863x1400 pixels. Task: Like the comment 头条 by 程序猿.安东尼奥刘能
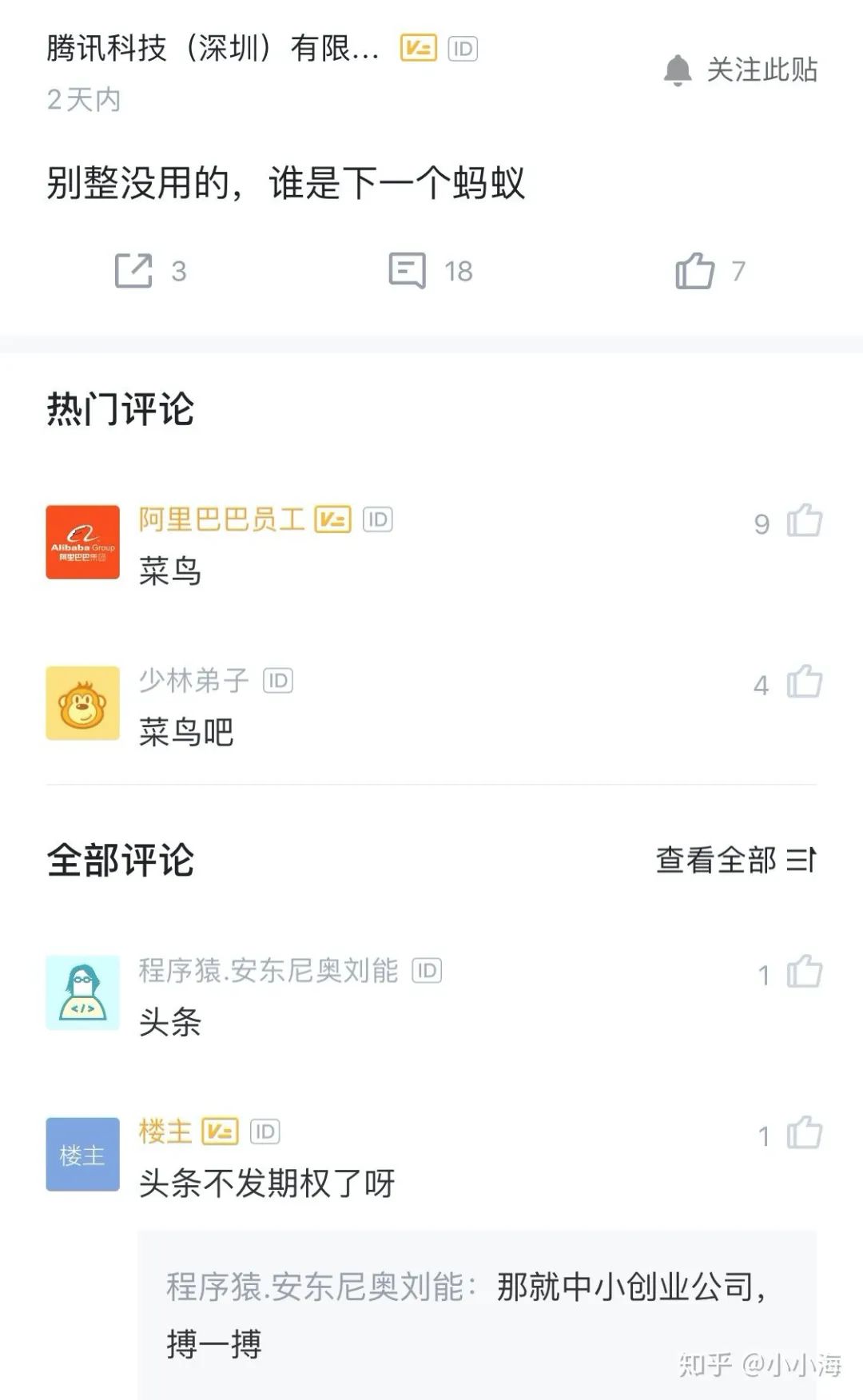point(804,972)
